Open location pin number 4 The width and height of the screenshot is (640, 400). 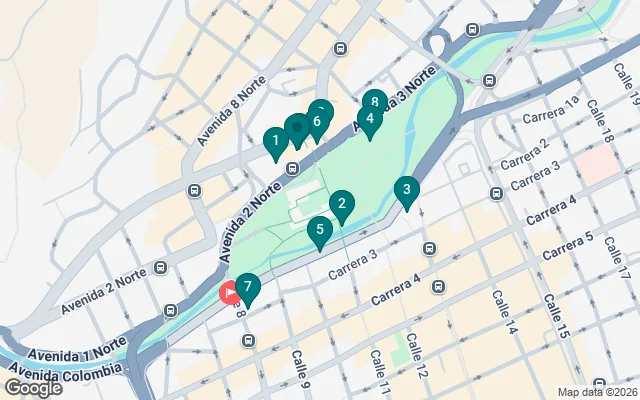pyautogui.click(x=370, y=121)
